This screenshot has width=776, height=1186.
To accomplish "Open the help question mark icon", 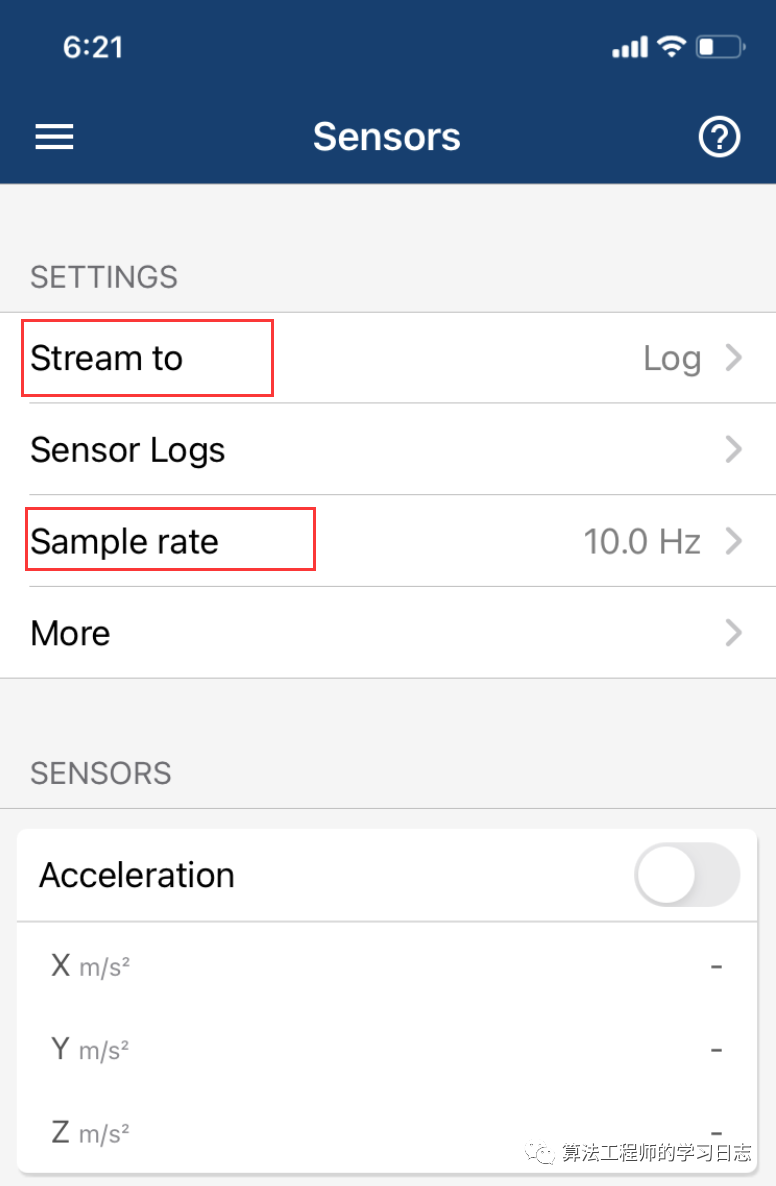I will (x=718, y=137).
